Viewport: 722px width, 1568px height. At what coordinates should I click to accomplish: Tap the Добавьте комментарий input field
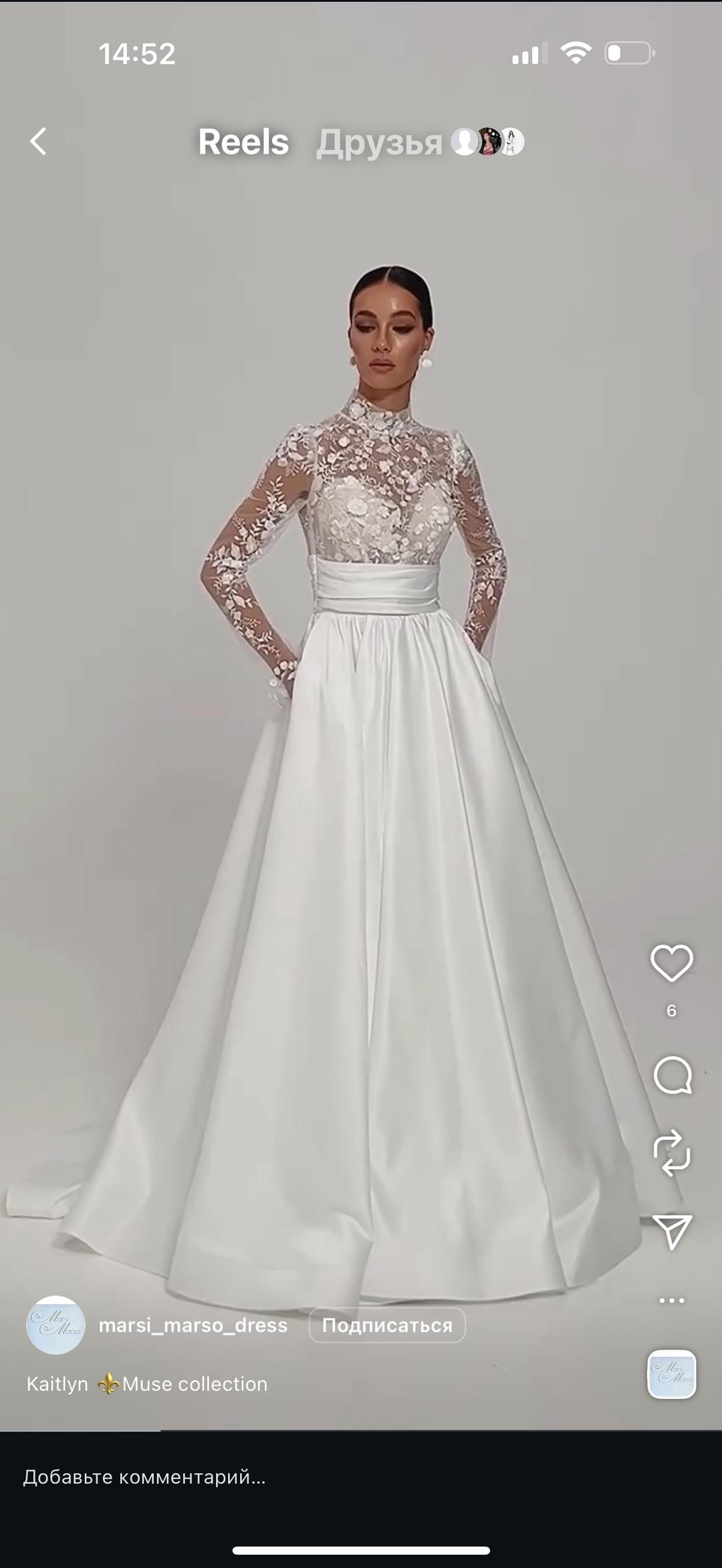pyautogui.click(x=361, y=1477)
